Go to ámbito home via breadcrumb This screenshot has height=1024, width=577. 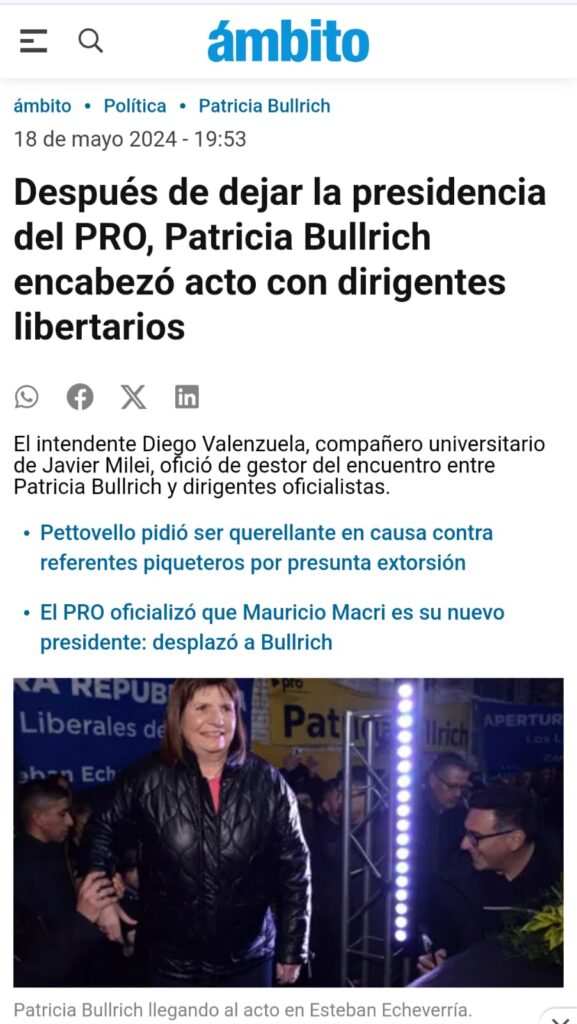click(42, 106)
